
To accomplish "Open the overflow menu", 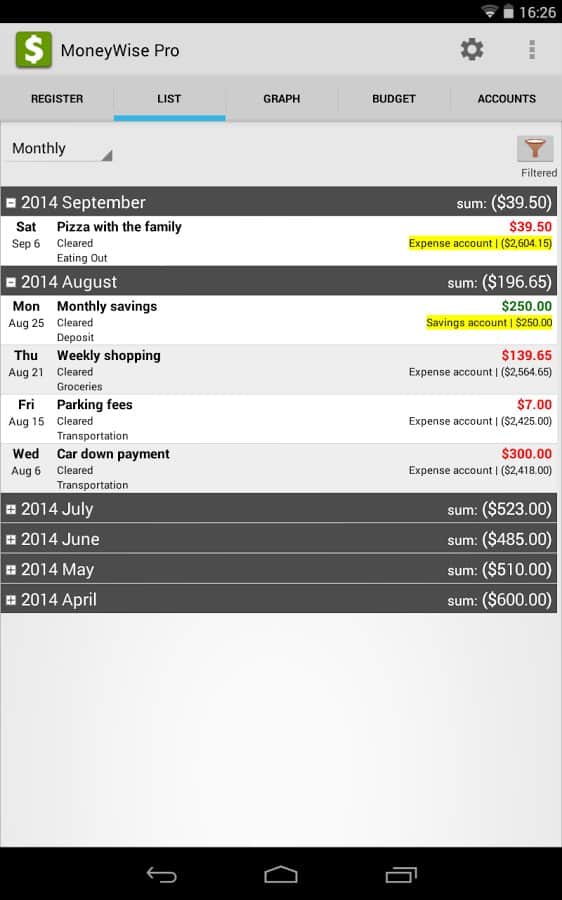I will click(532, 50).
